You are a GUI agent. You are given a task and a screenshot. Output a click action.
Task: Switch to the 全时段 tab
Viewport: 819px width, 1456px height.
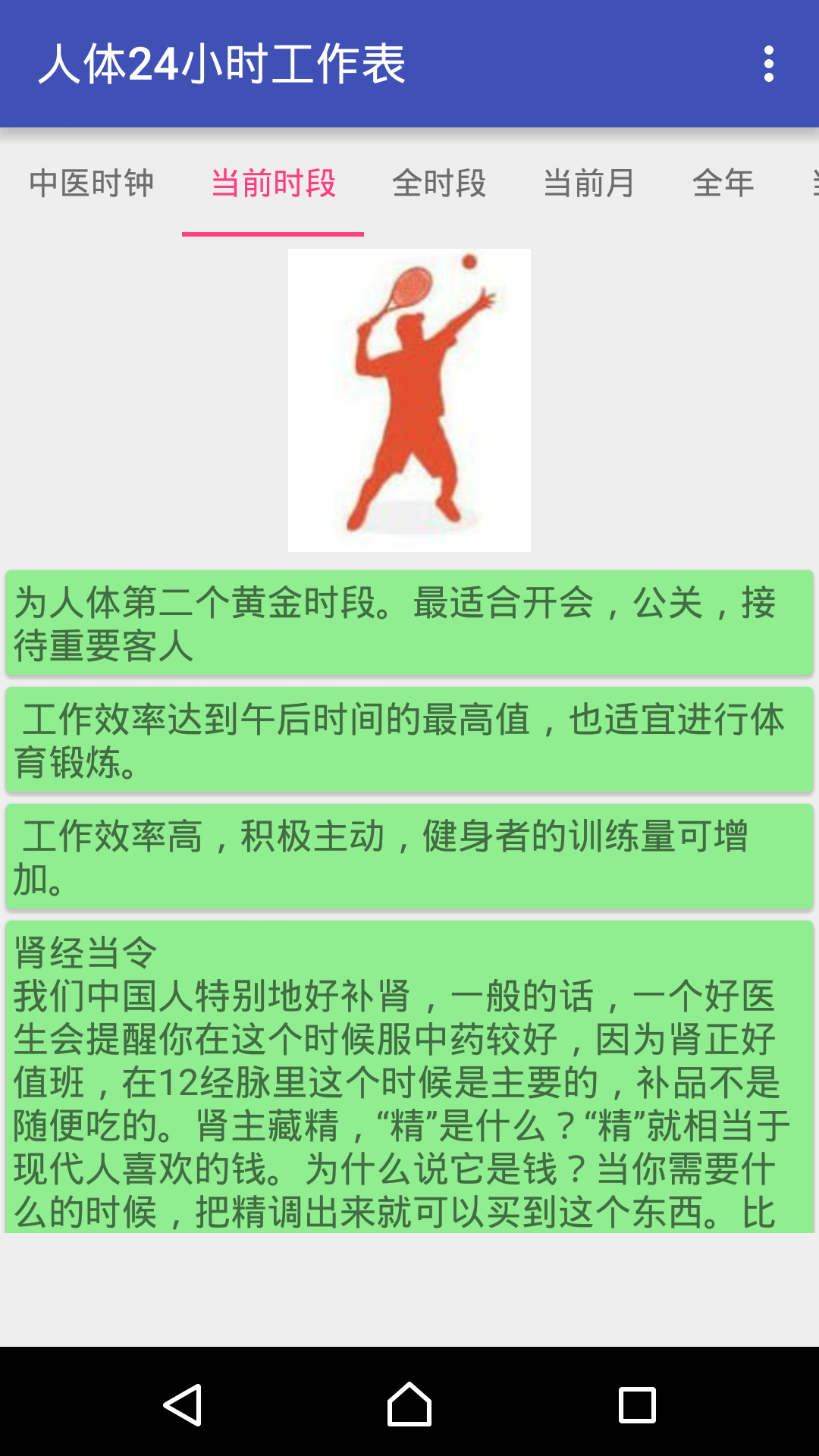438,184
